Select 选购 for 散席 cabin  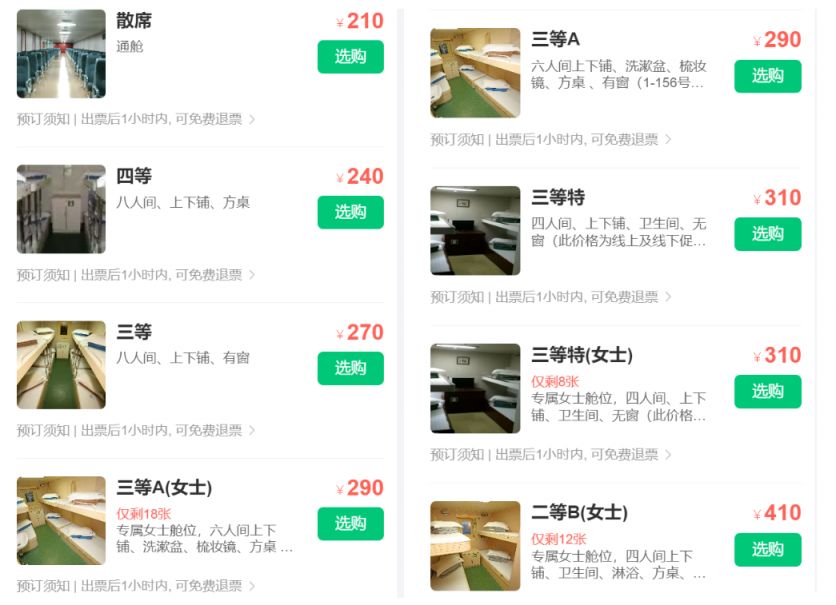click(x=350, y=57)
